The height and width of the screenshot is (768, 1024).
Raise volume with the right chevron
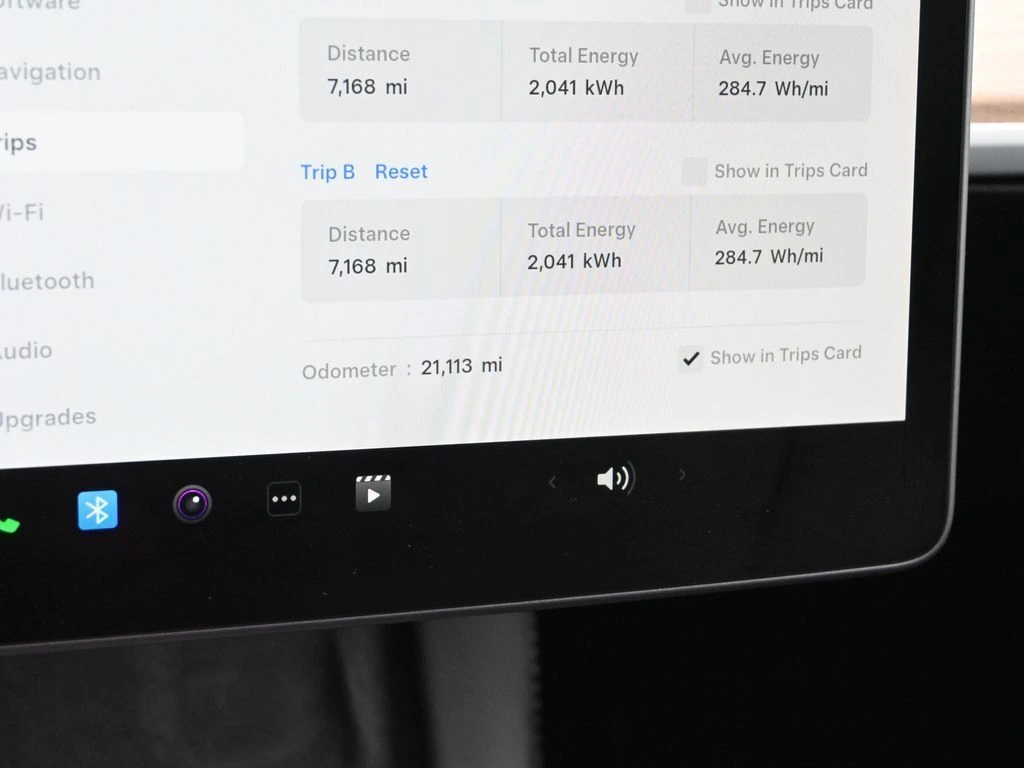[683, 475]
